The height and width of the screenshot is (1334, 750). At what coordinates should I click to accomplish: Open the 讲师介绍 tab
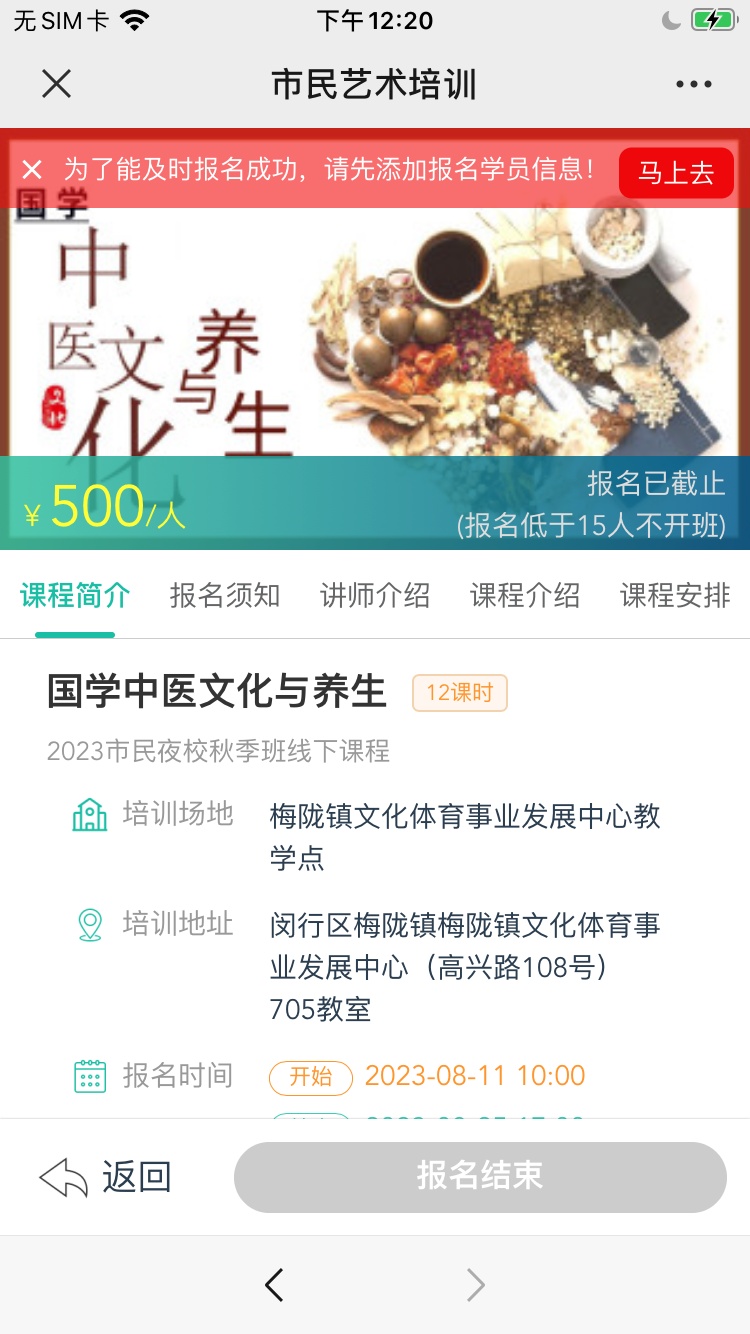(x=375, y=596)
